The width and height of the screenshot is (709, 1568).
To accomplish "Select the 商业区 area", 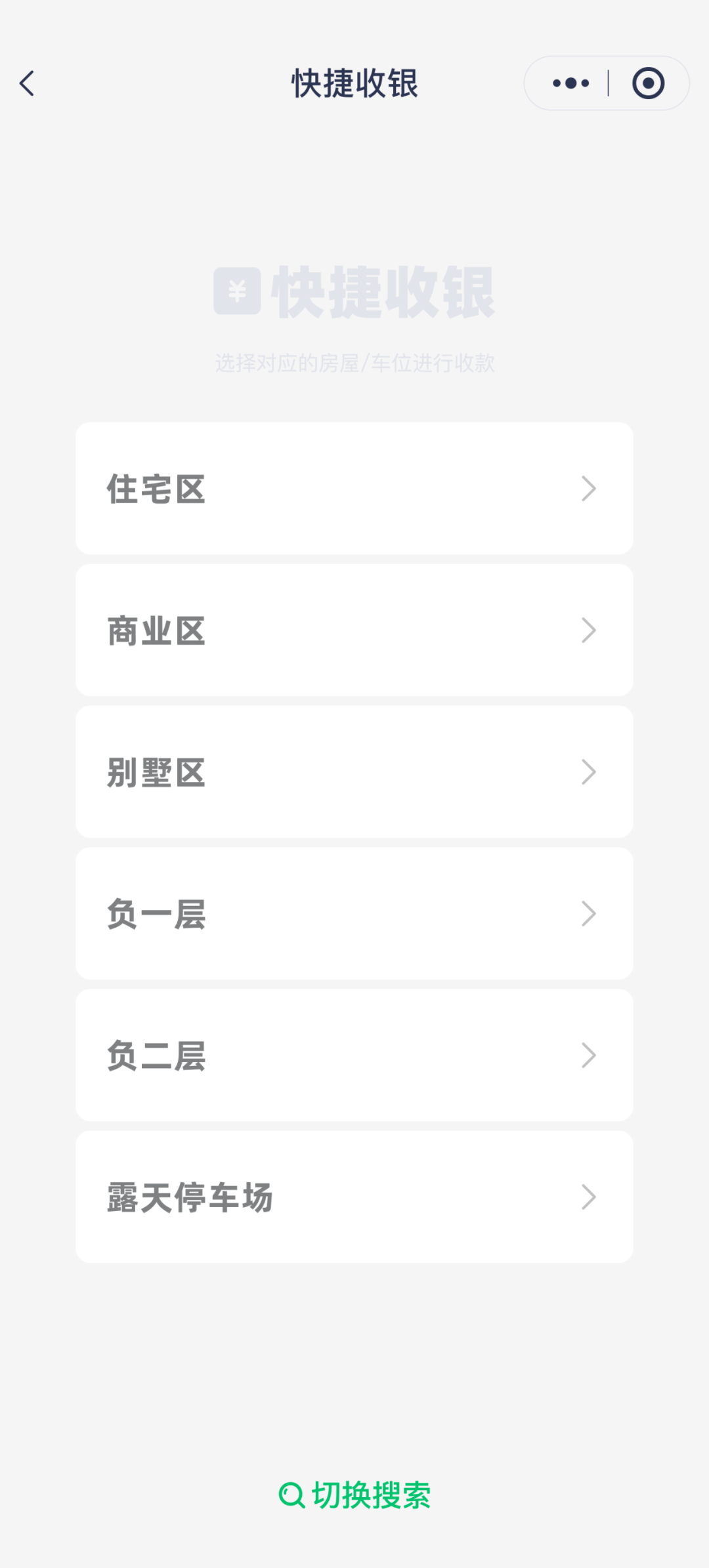I will [354, 630].
